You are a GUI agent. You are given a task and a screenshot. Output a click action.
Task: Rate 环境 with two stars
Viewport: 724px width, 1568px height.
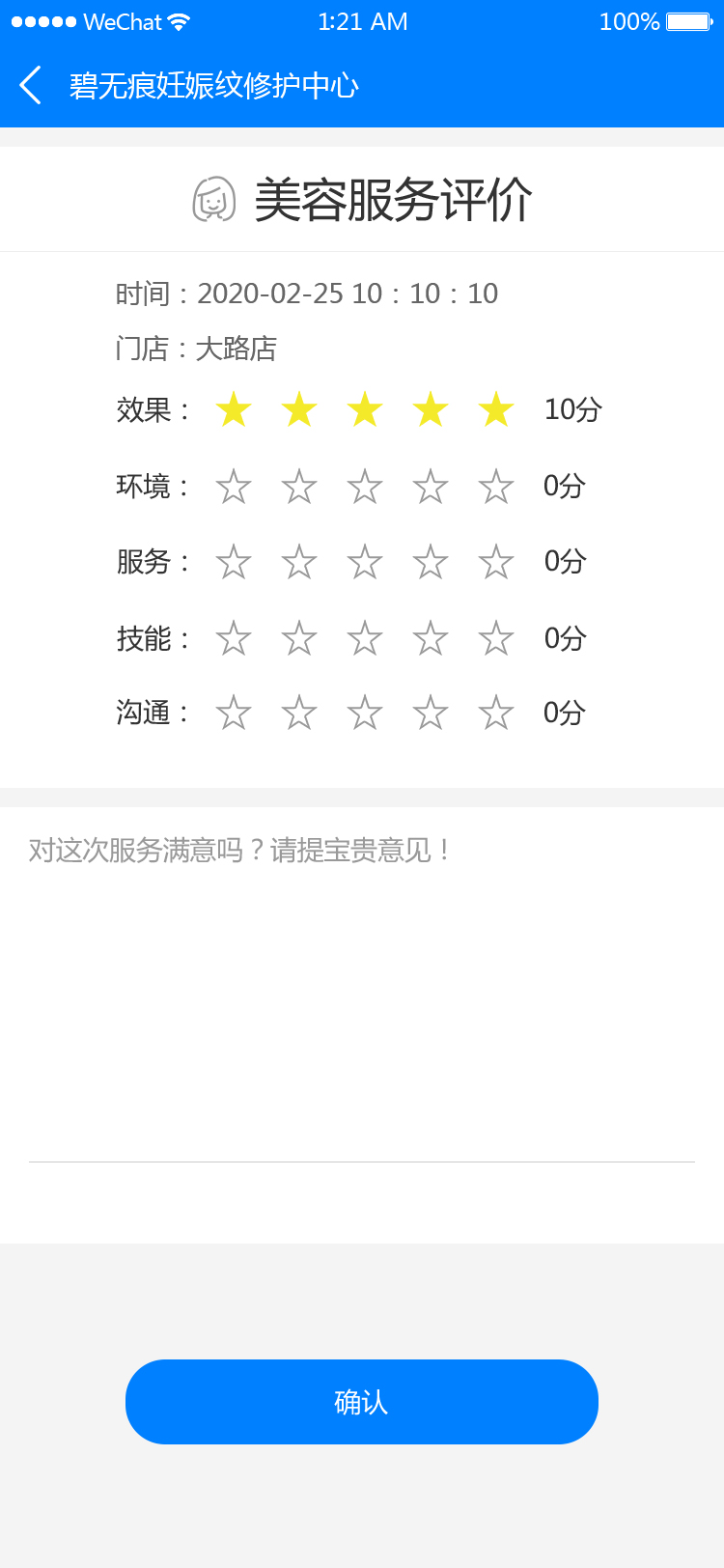coord(299,486)
